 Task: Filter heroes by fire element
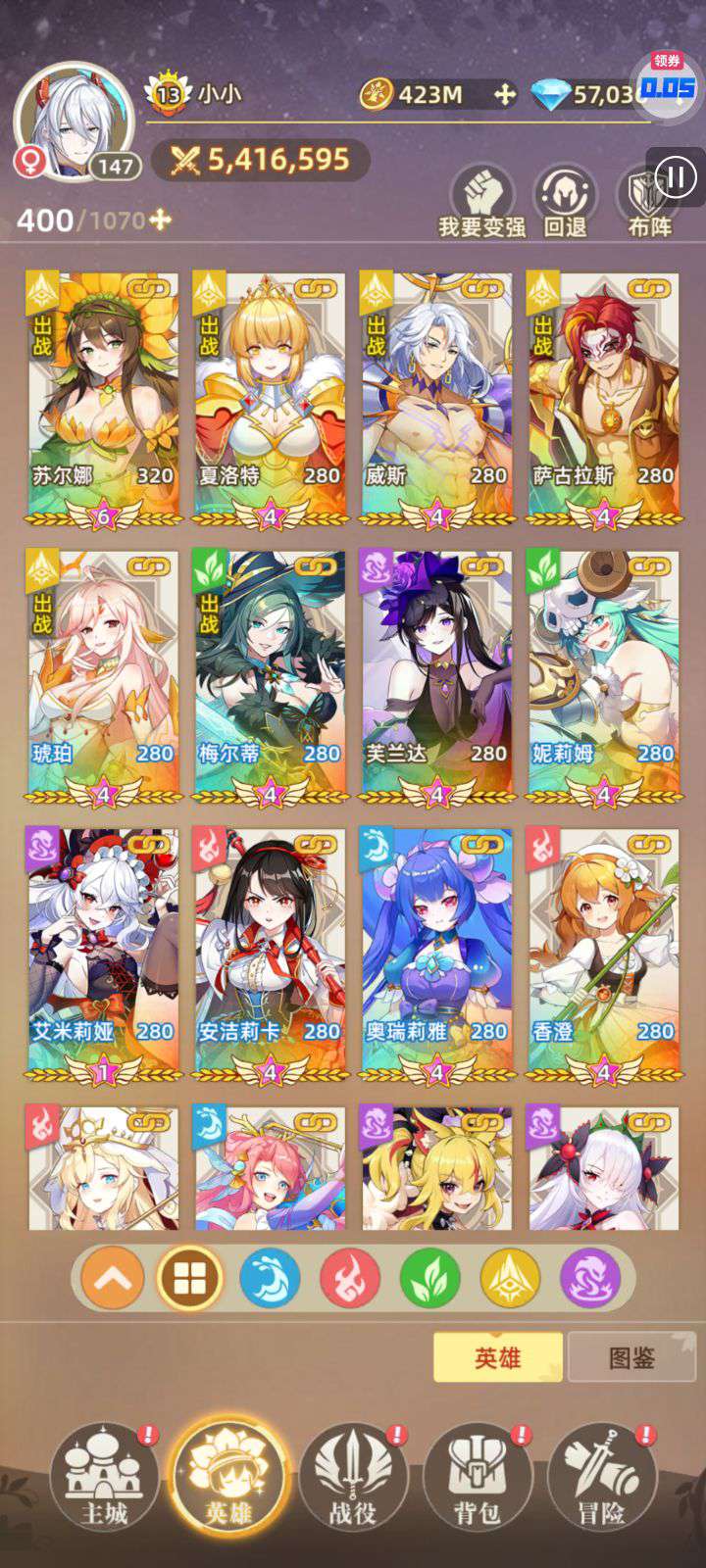(350, 1278)
